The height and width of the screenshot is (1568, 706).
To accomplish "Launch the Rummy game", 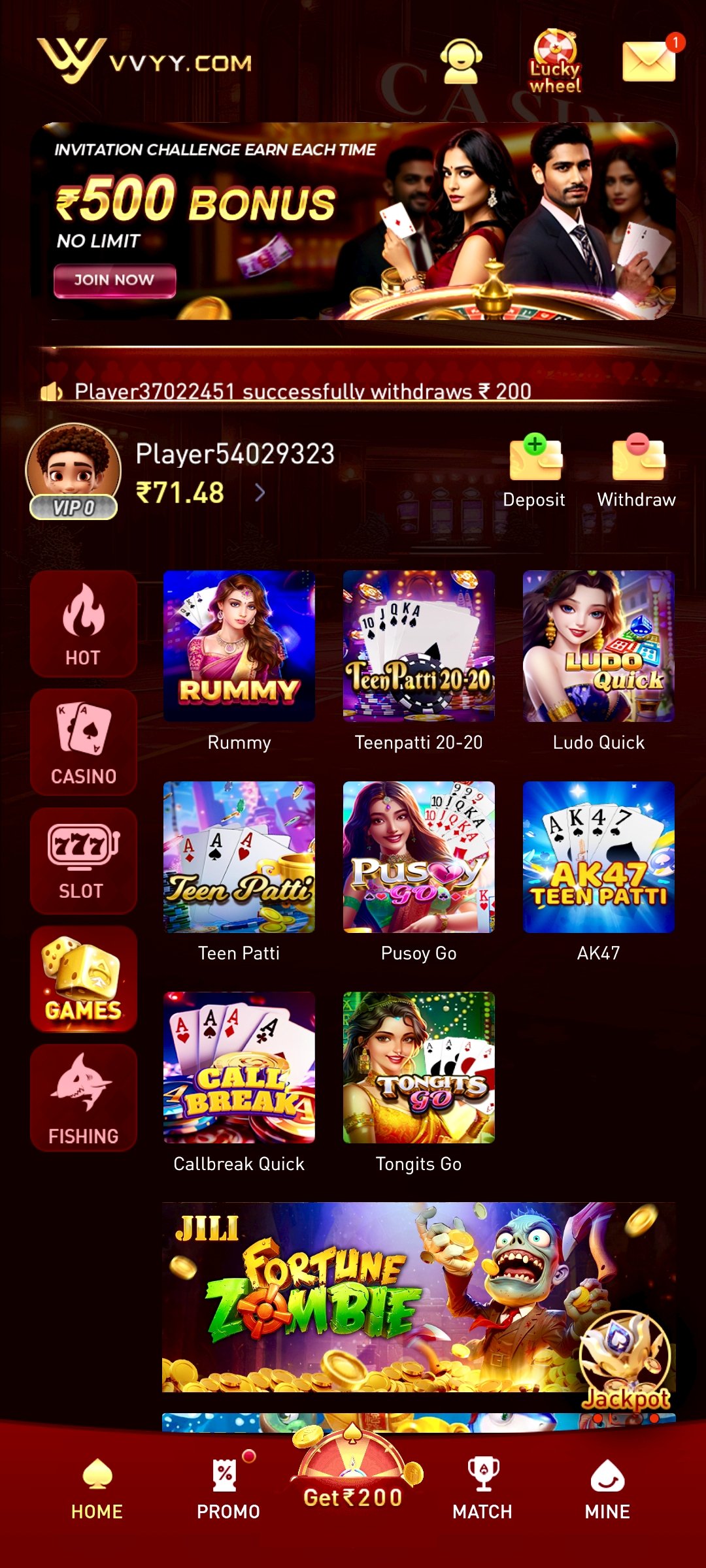I will [239, 647].
